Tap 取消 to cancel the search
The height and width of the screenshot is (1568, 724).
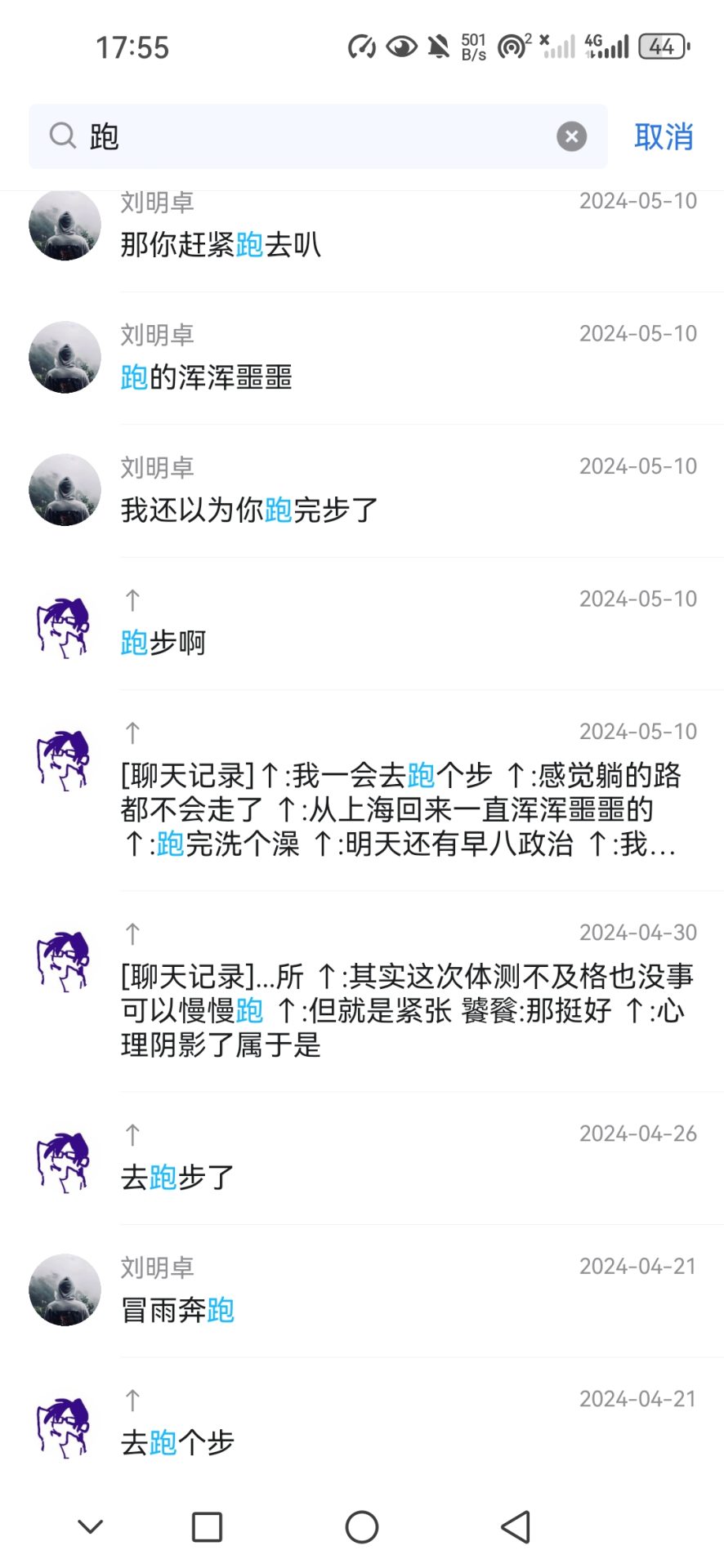point(663,136)
